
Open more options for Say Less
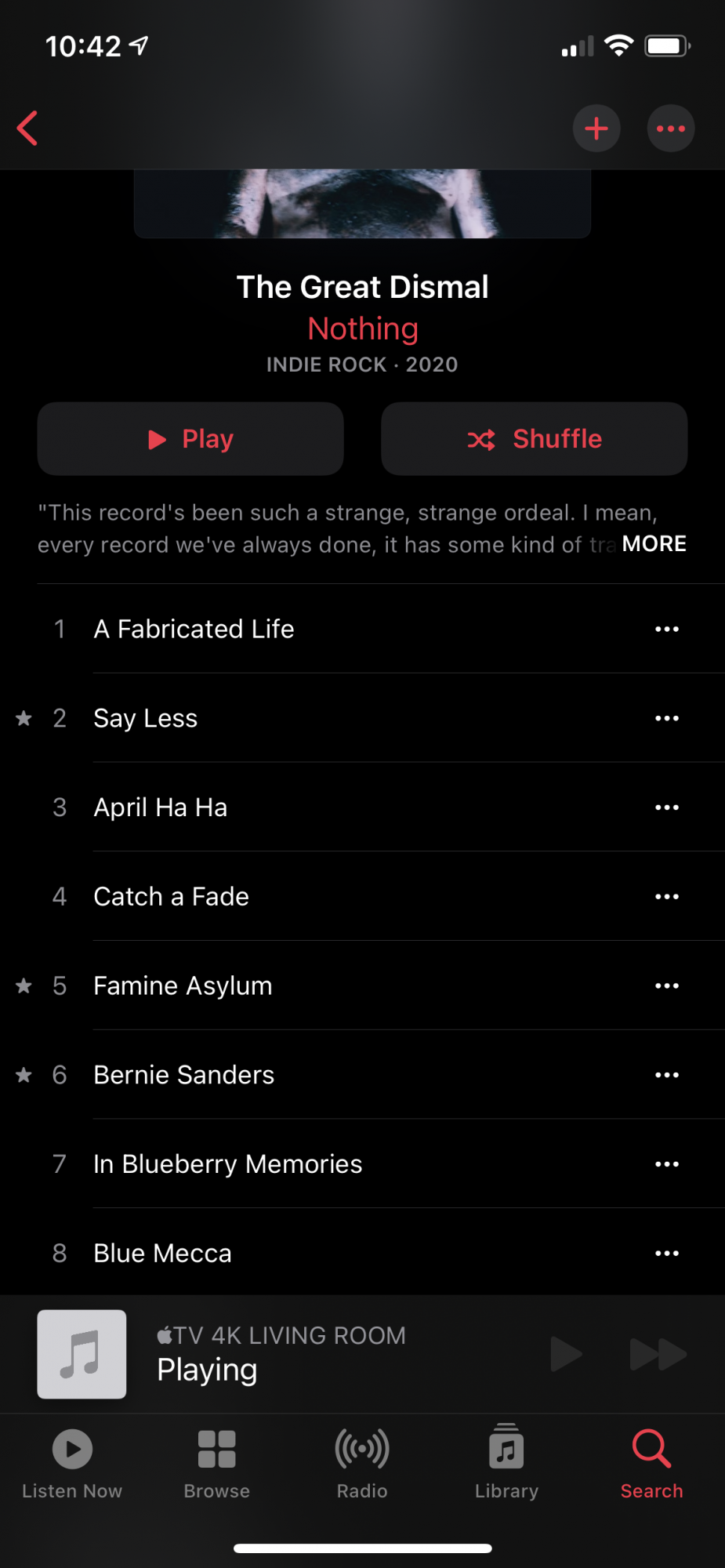tap(666, 719)
